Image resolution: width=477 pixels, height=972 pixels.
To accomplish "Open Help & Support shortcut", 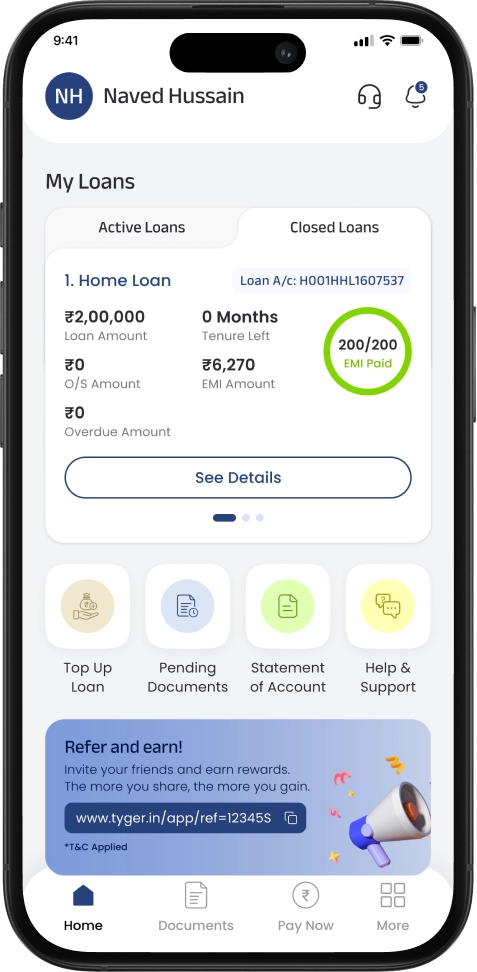I will (388, 629).
